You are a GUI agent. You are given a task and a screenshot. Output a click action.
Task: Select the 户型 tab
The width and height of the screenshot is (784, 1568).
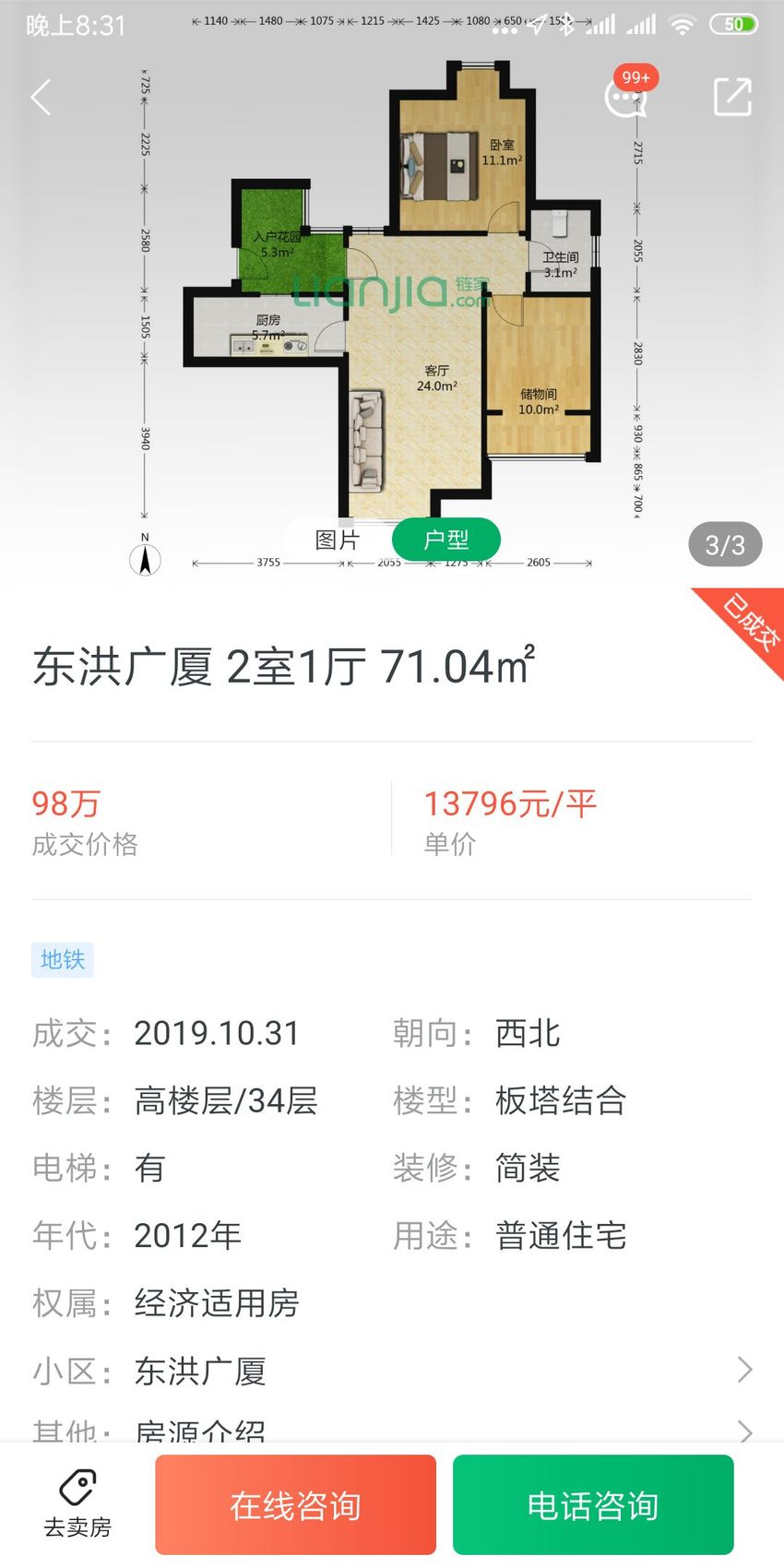click(x=446, y=540)
